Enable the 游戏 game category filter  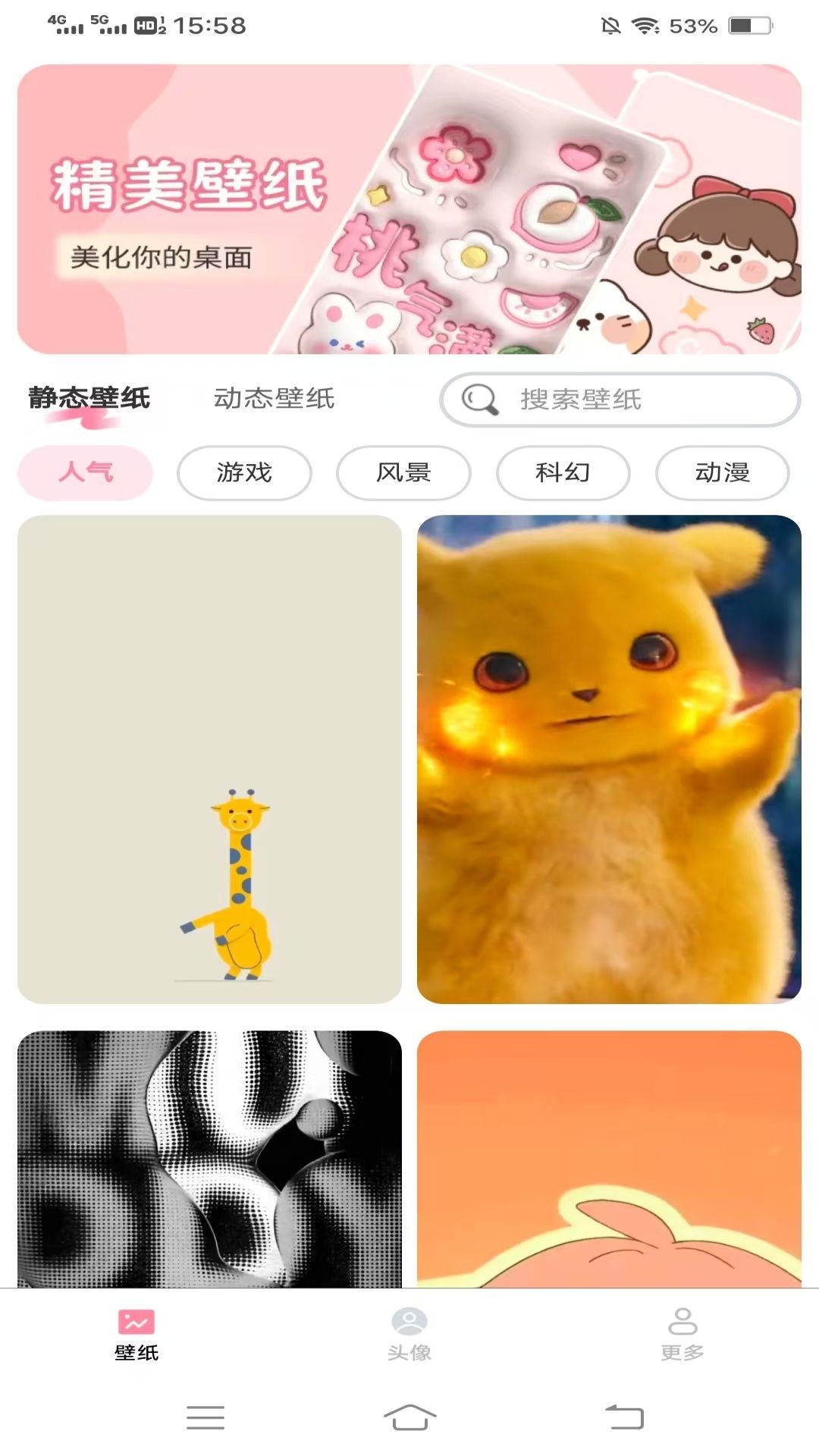(244, 472)
